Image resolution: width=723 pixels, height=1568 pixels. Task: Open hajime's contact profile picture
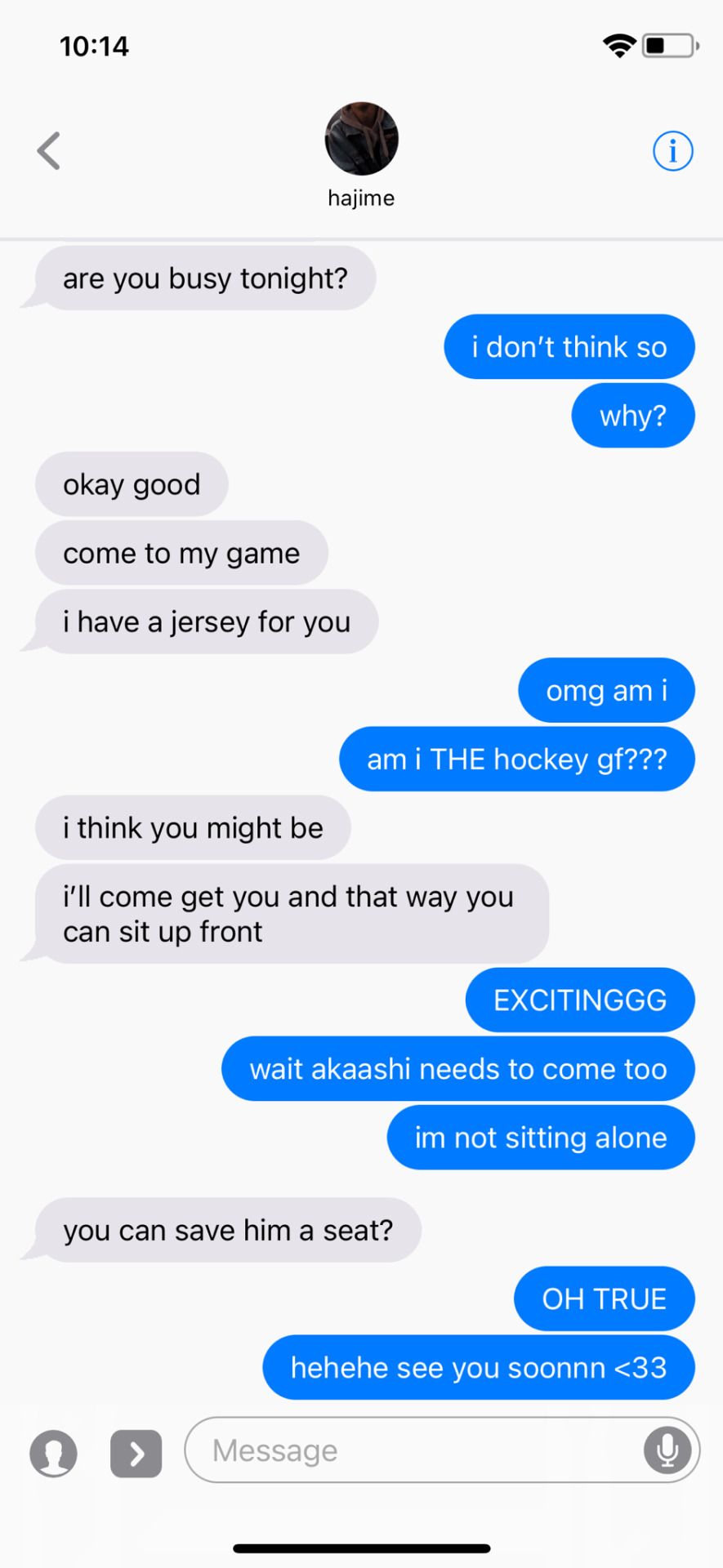click(x=361, y=139)
